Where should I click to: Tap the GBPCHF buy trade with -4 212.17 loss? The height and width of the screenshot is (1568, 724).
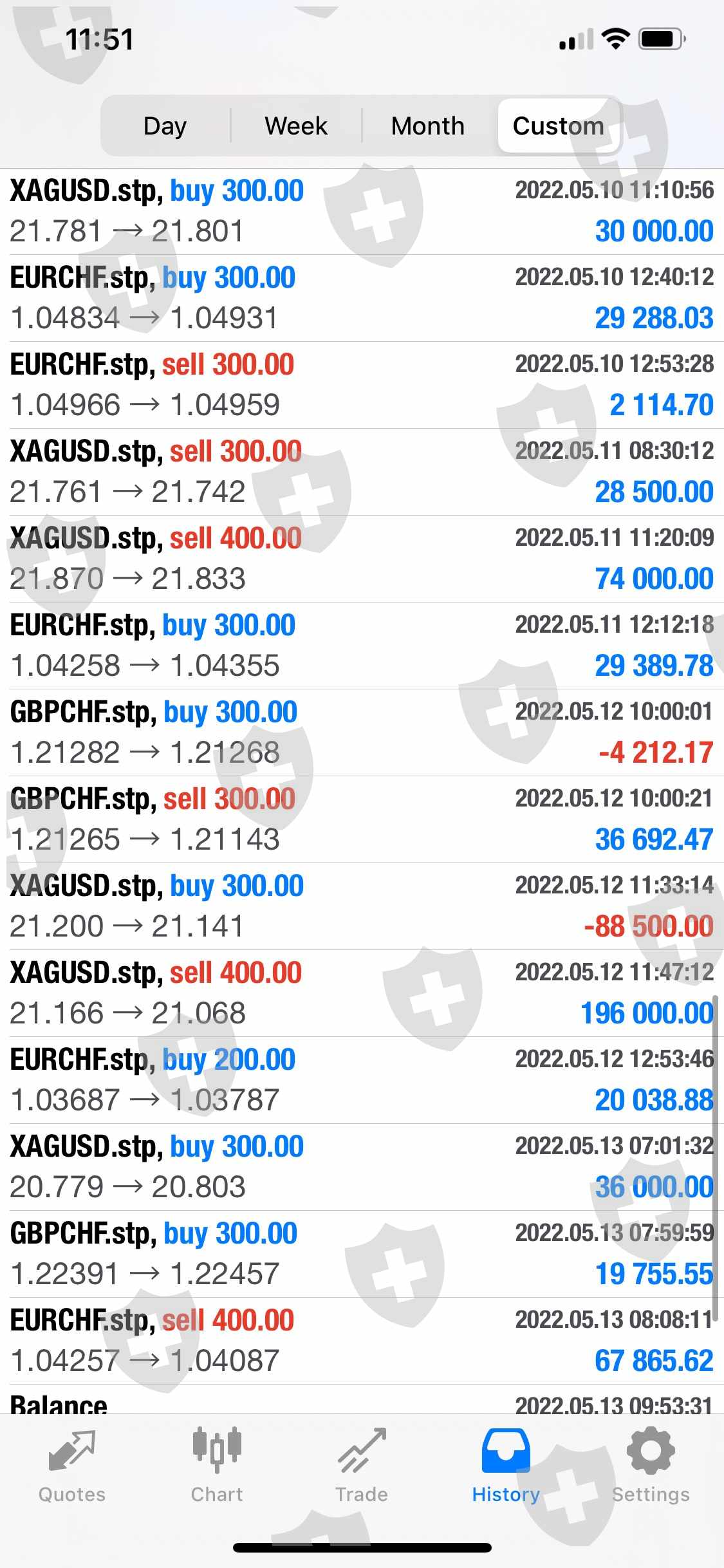(362, 733)
